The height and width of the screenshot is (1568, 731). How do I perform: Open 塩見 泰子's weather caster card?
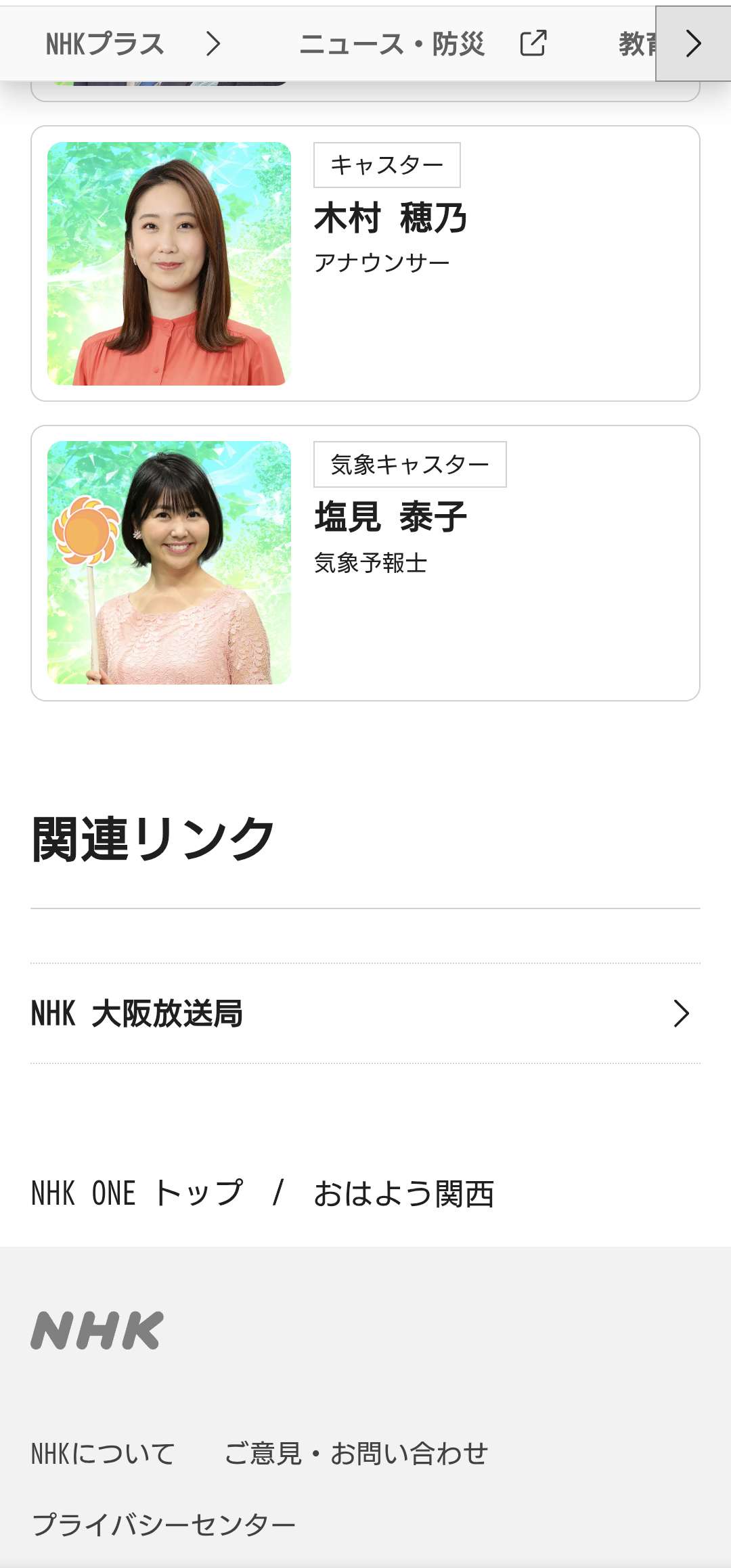[x=365, y=563]
